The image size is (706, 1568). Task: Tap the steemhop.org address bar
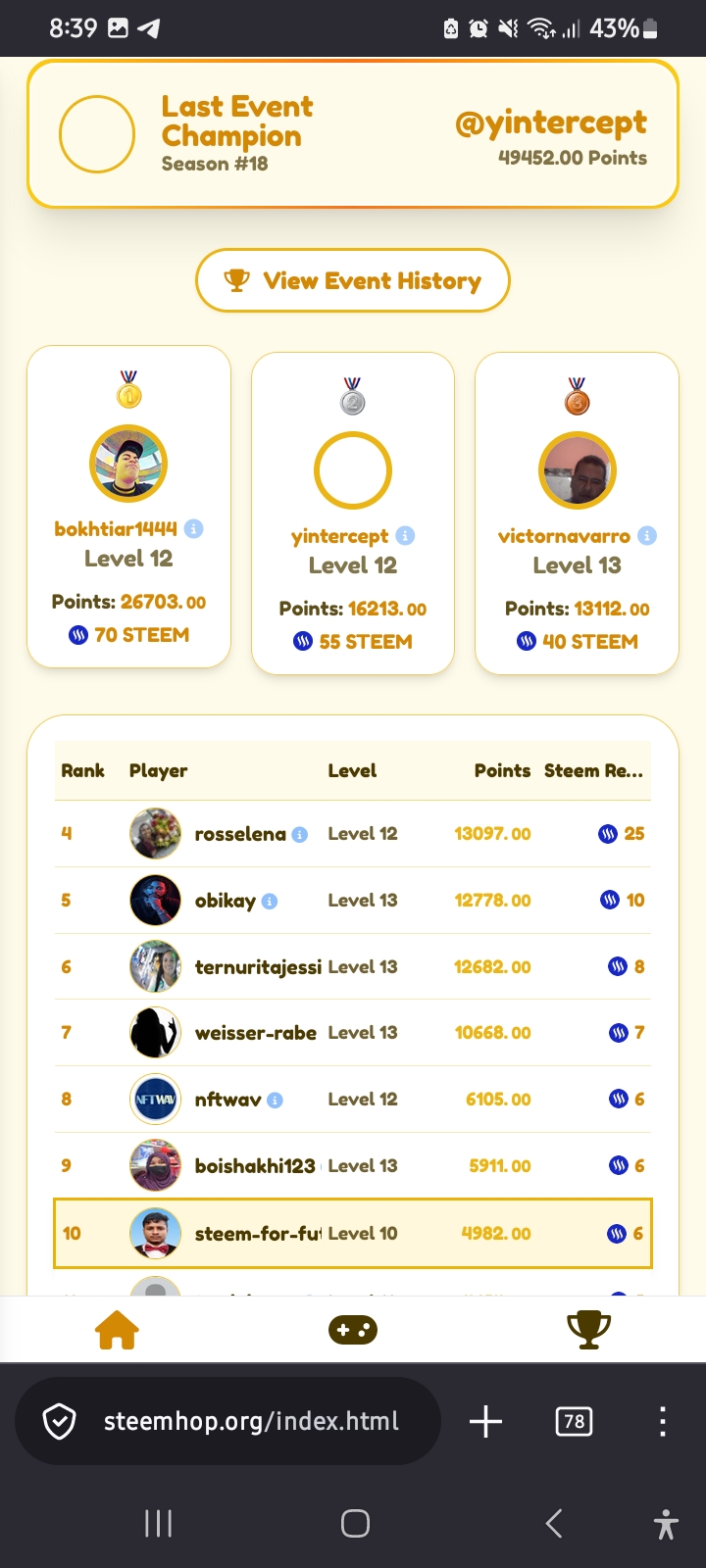pos(227,1421)
